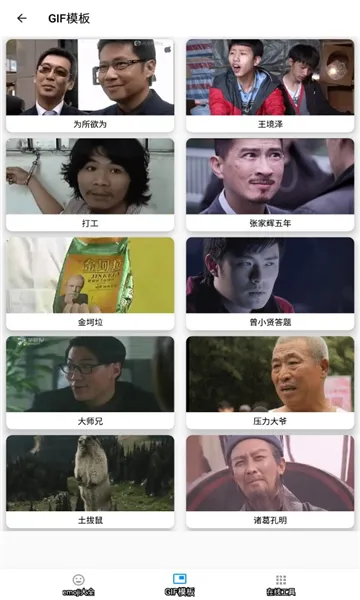Viewport: 360px width, 600px height.
Task: Open the 土拨鼠 GIF template
Action: coord(90,482)
